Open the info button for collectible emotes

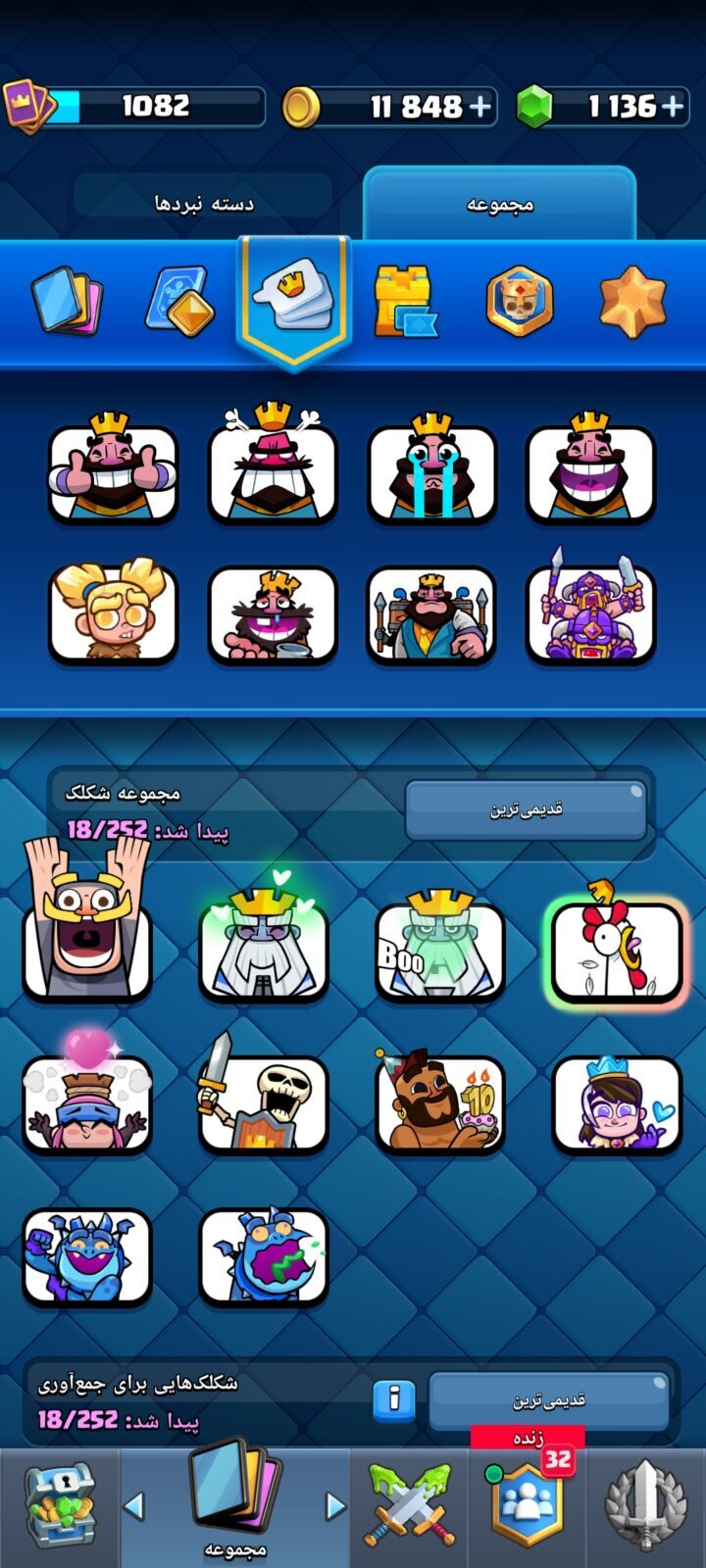(394, 1399)
